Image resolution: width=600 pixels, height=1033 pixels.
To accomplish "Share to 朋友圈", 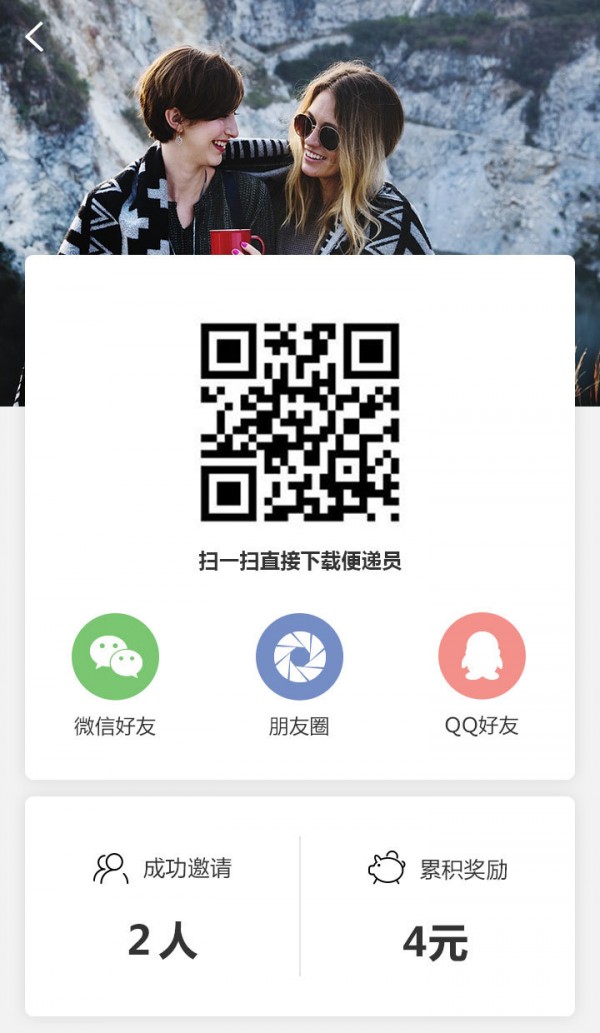I will click(x=299, y=657).
